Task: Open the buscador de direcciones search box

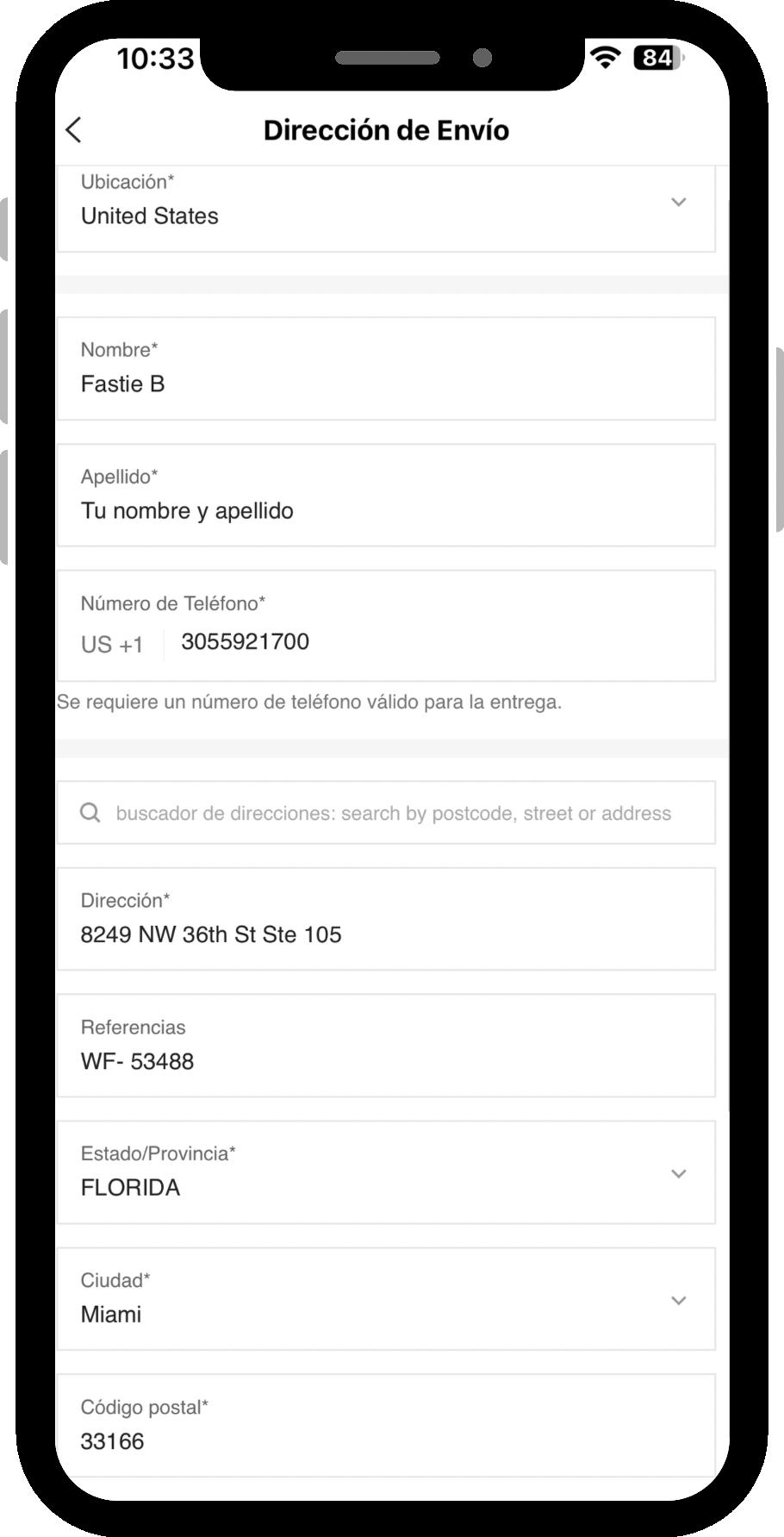Action: point(386,813)
